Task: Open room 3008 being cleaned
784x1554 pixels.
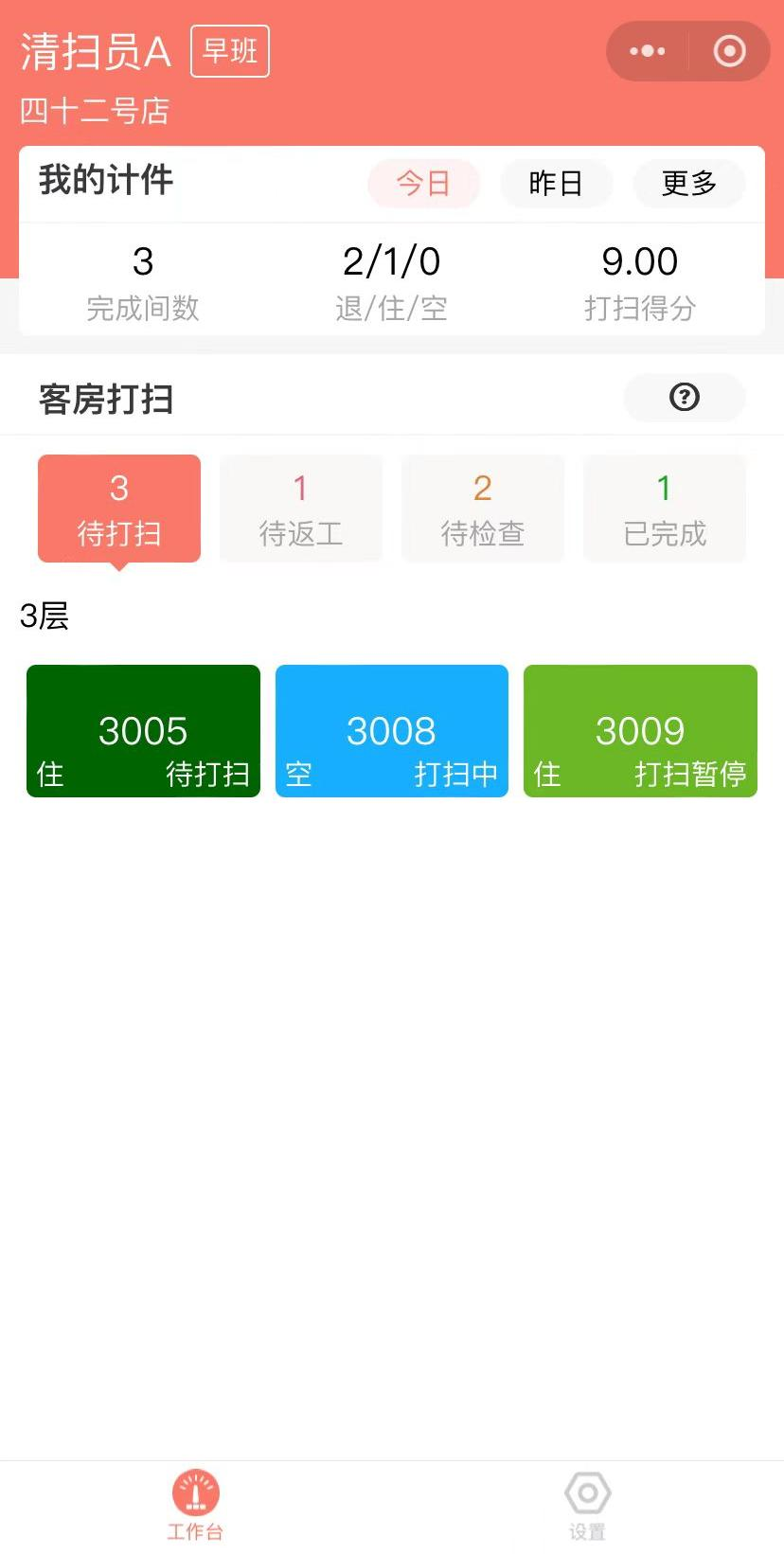Action: pyautogui.click(x=392, y=731)
